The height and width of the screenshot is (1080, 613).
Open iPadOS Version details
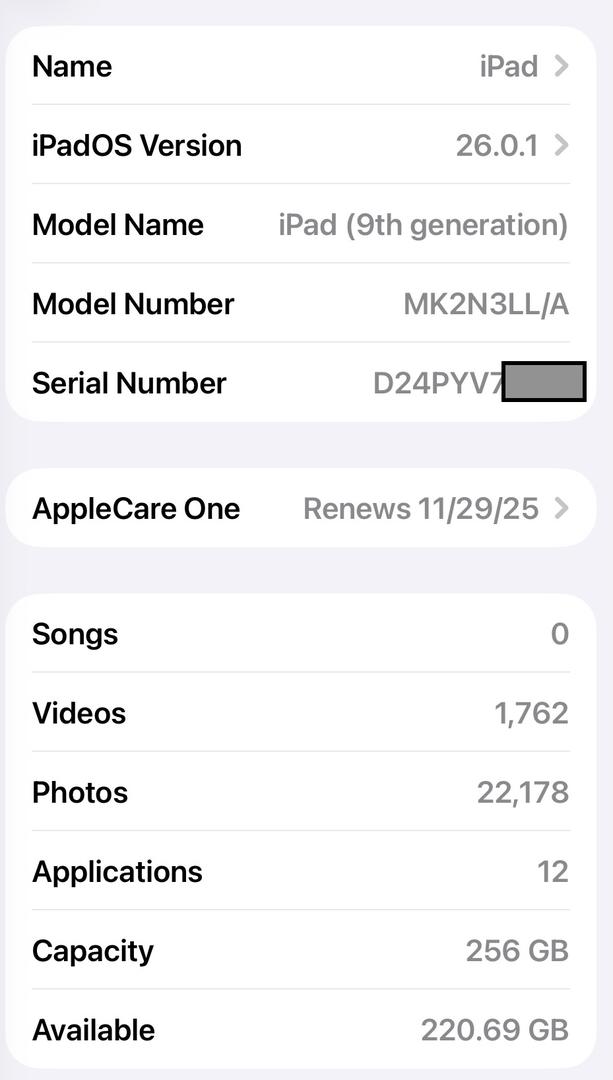coord(300,146)
